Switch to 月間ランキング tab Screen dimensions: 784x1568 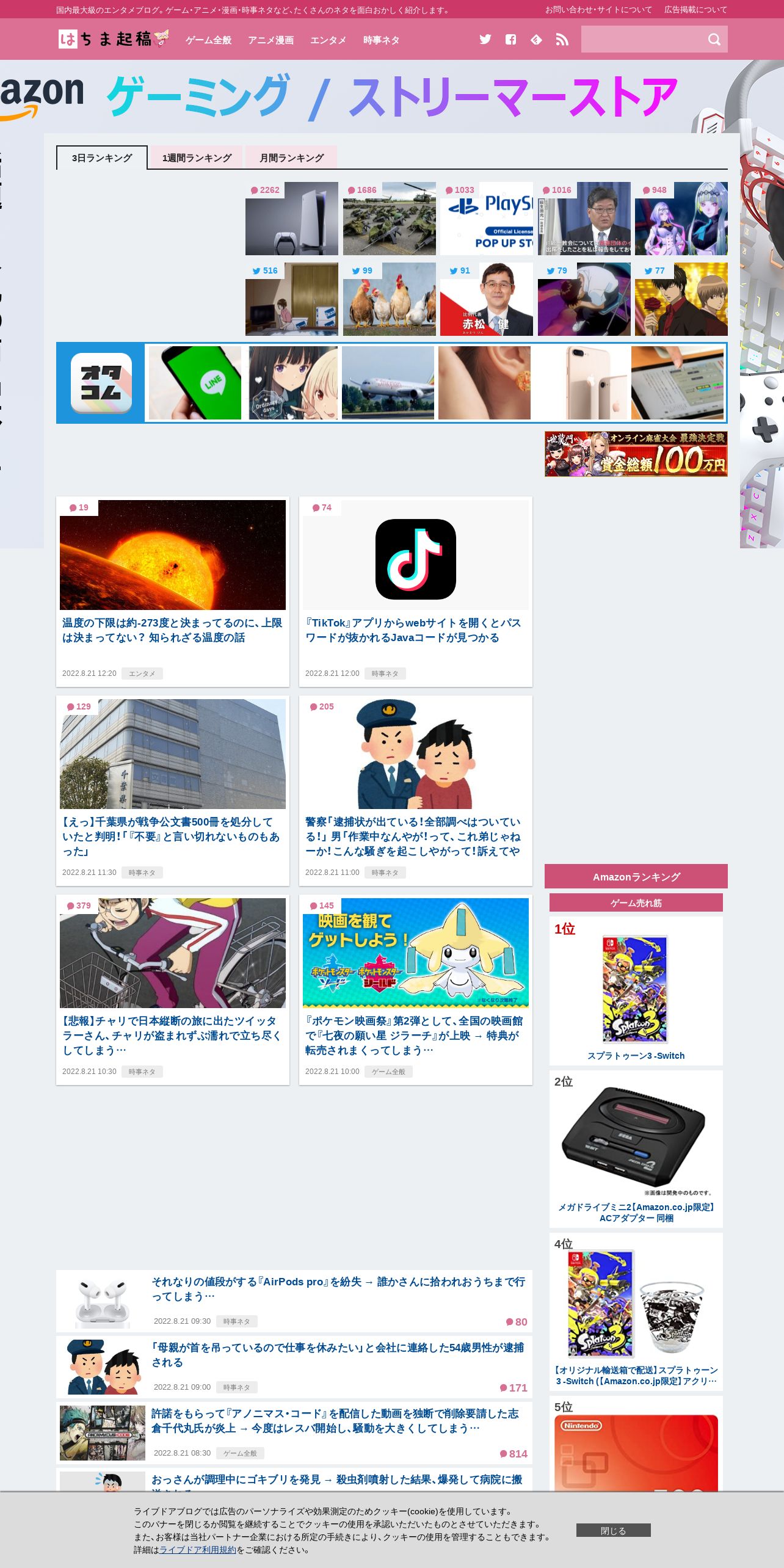(x=291, y=158)
